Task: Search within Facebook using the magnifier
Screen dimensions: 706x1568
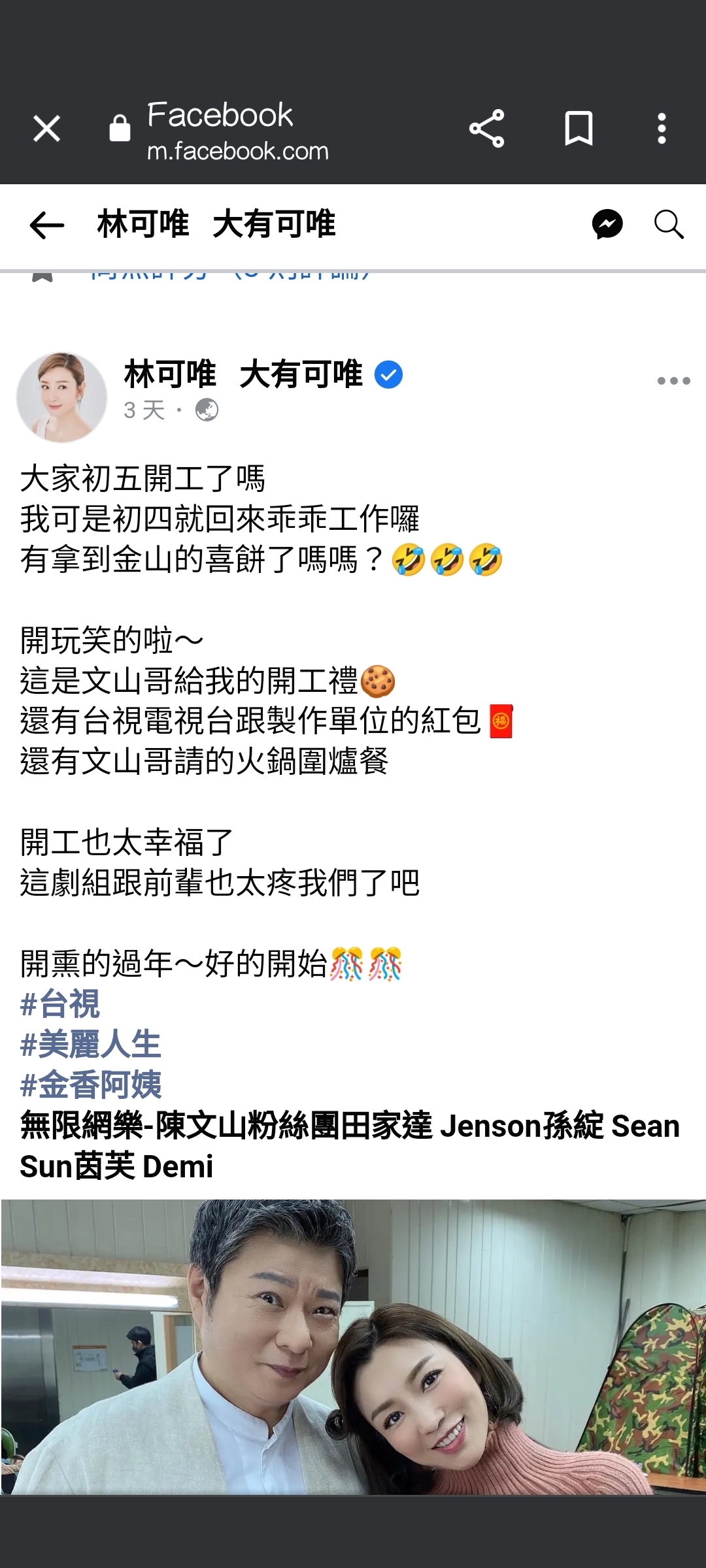Action: pos(669,225)
